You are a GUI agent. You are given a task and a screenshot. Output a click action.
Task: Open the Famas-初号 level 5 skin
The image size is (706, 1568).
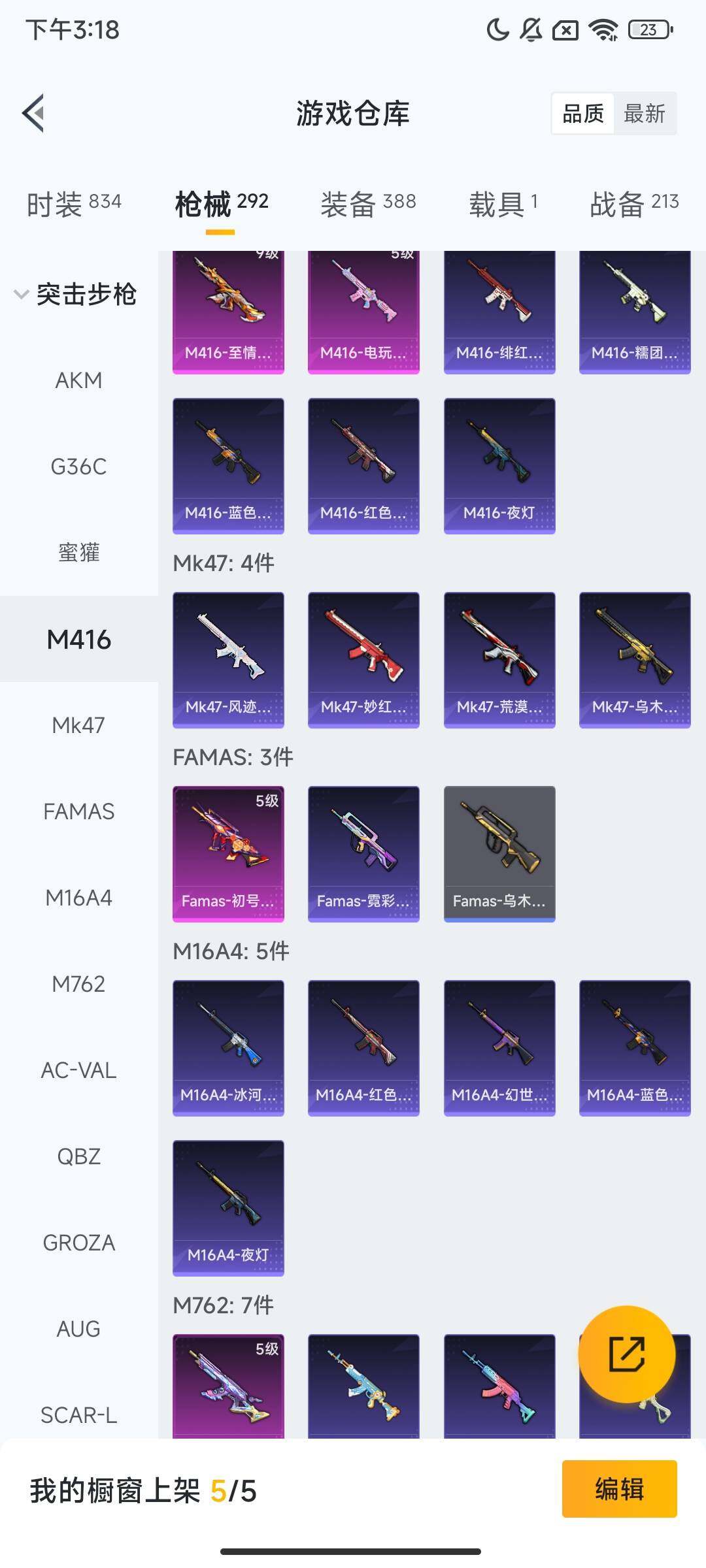coord(228,854)
